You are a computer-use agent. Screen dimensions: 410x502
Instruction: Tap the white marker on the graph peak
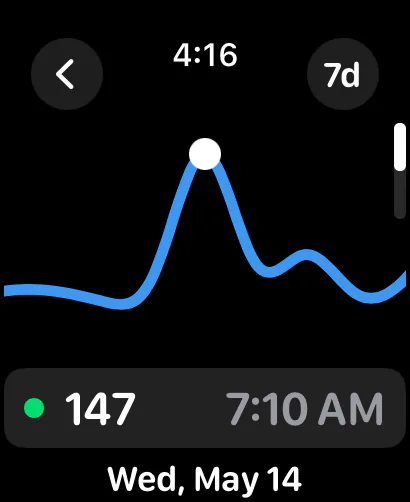coord(205,154)
